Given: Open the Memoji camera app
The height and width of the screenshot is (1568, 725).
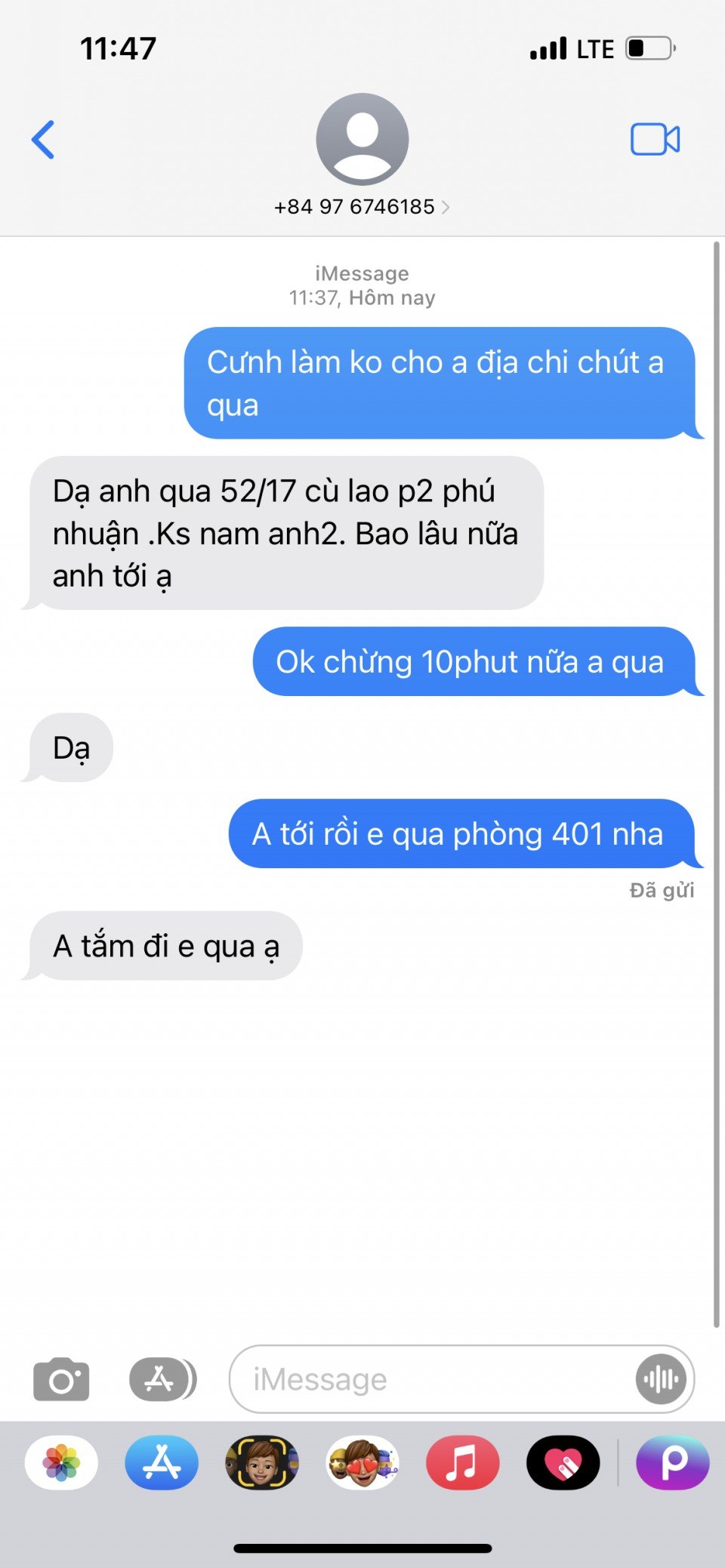Looking at the screenshot, I should coord(262,1462).
